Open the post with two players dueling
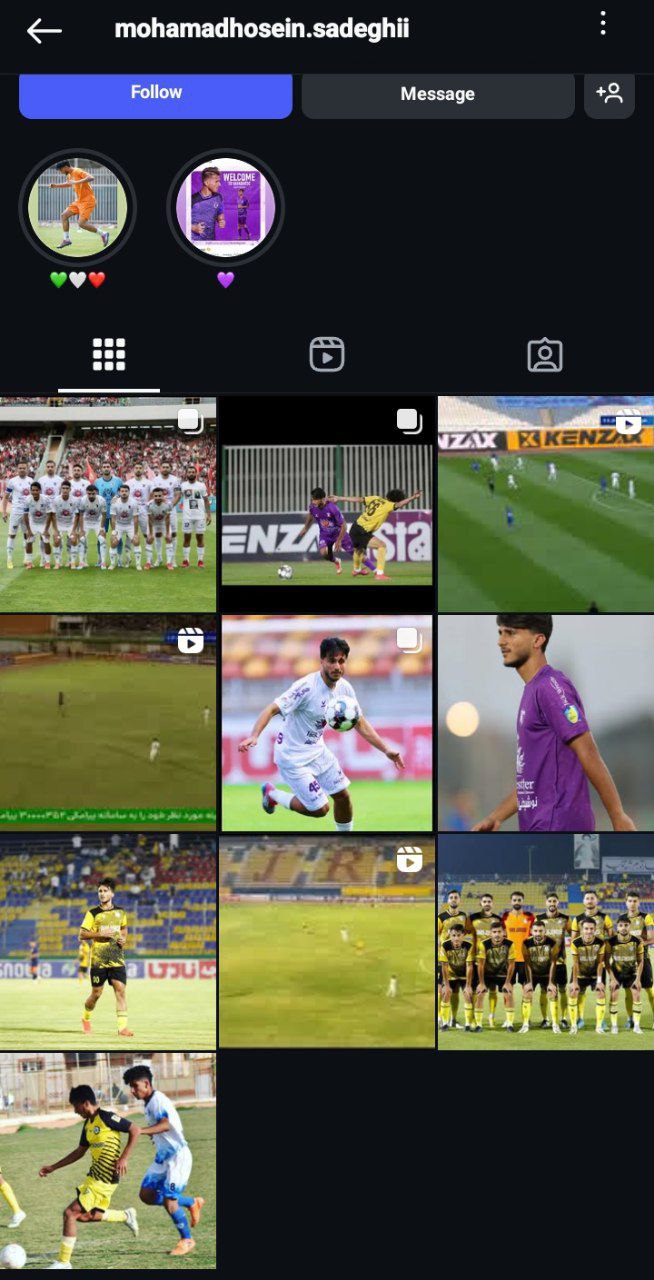 point(108,1160)
